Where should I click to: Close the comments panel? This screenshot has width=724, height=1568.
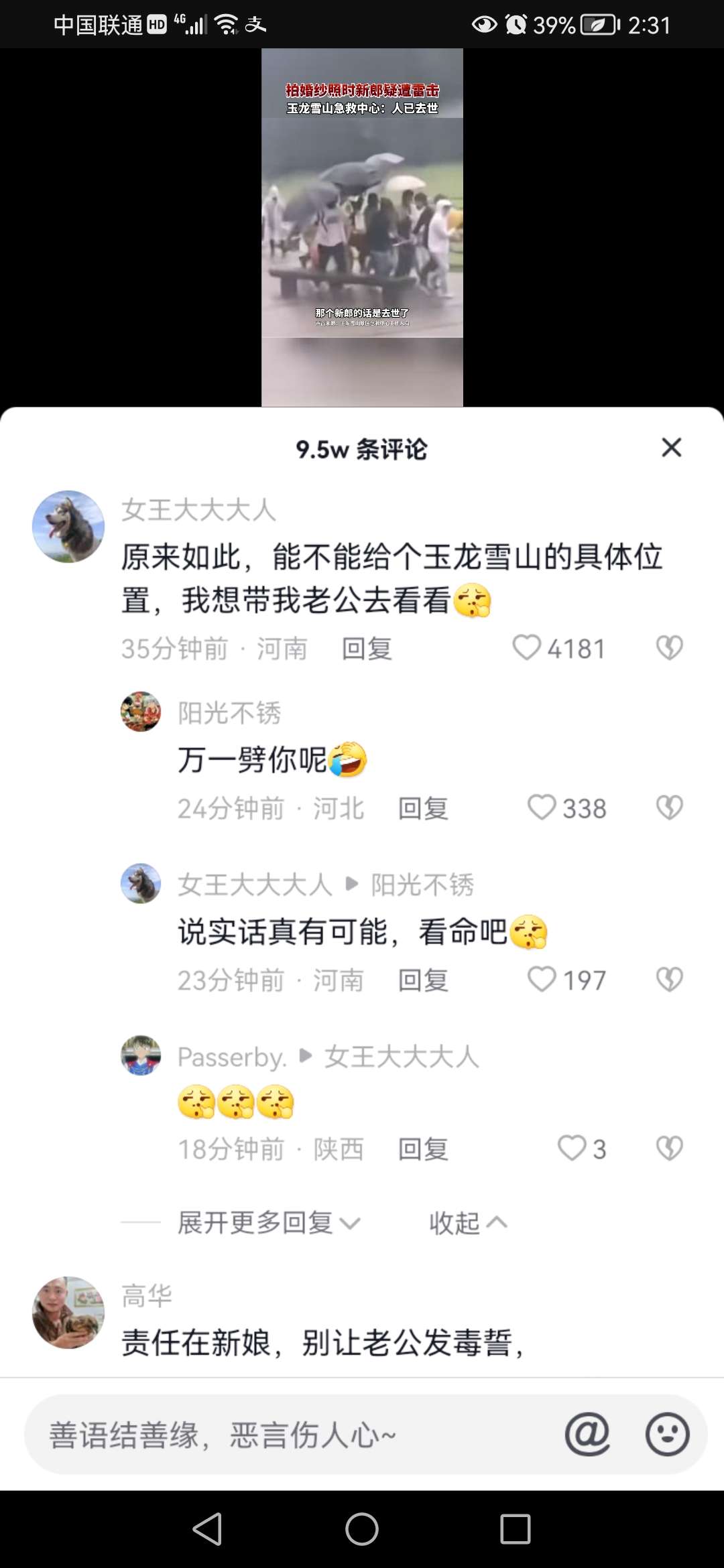coord(671,448)
